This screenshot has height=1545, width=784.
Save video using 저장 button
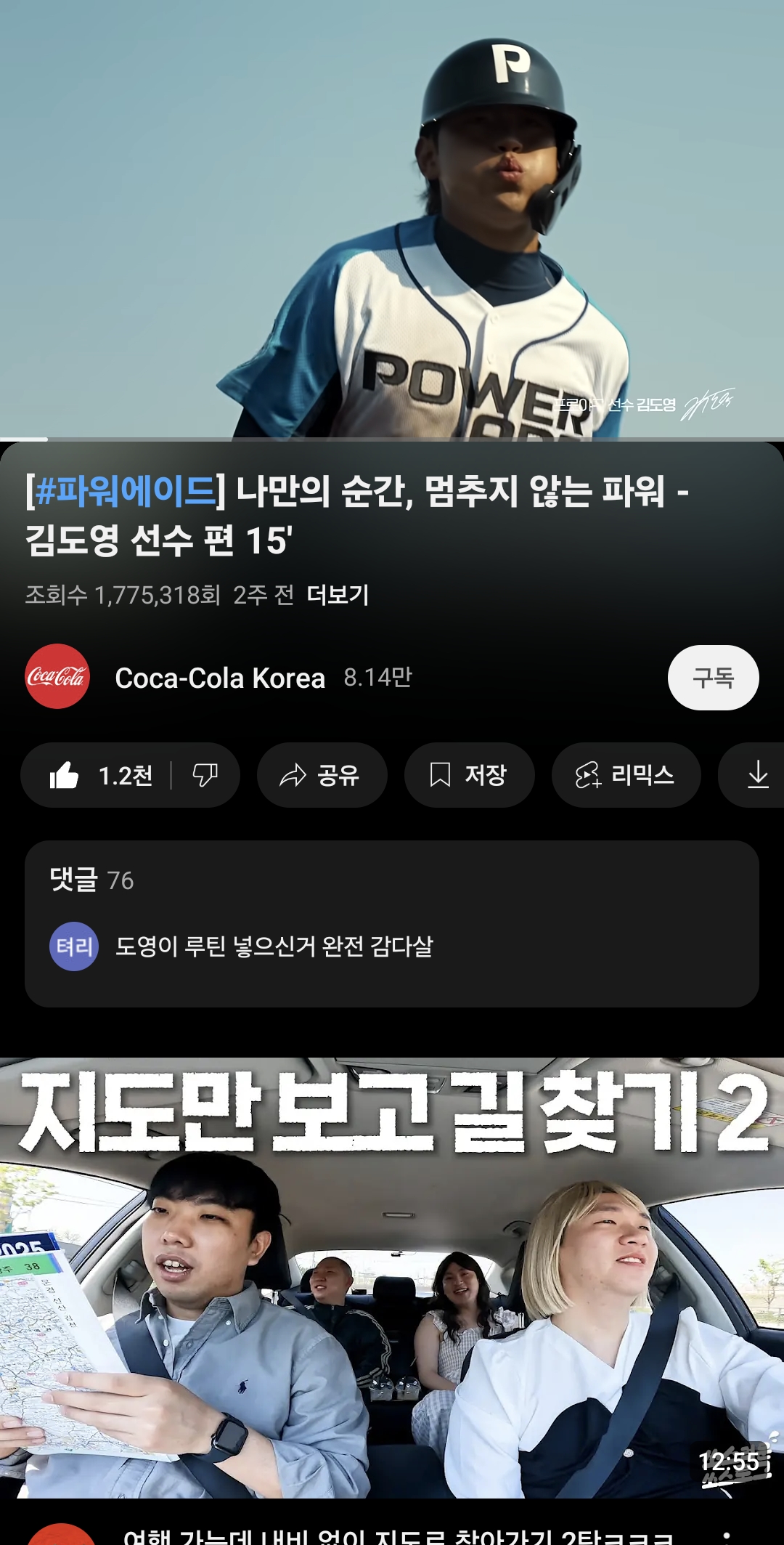[x=469, y=775]
